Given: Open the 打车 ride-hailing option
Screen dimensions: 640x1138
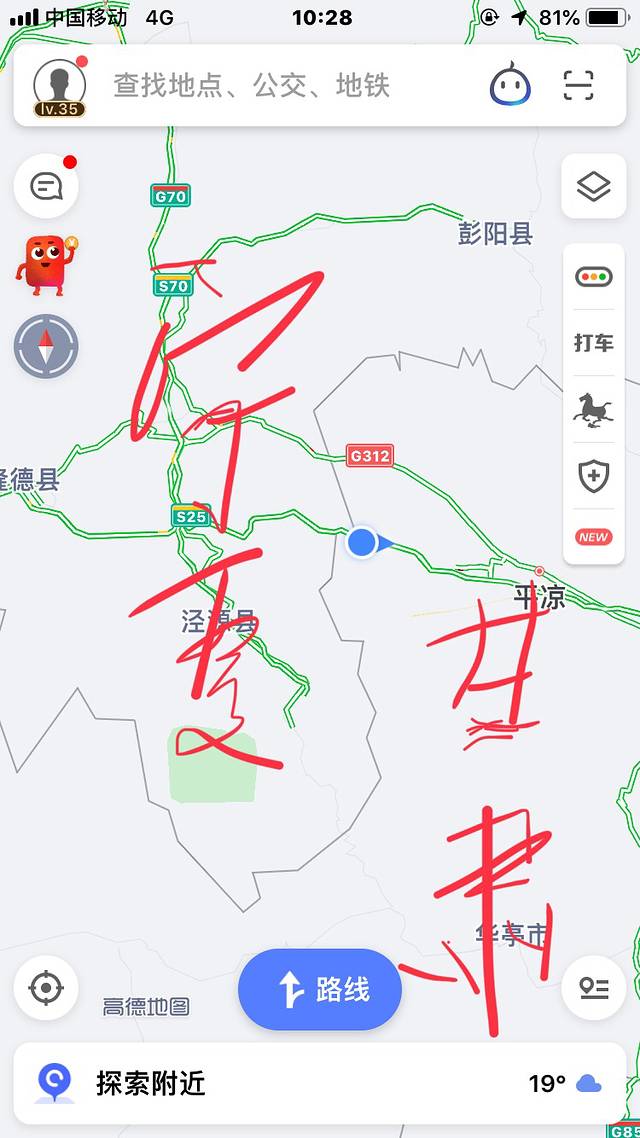Looking at the screenshot, I should 593,343.
